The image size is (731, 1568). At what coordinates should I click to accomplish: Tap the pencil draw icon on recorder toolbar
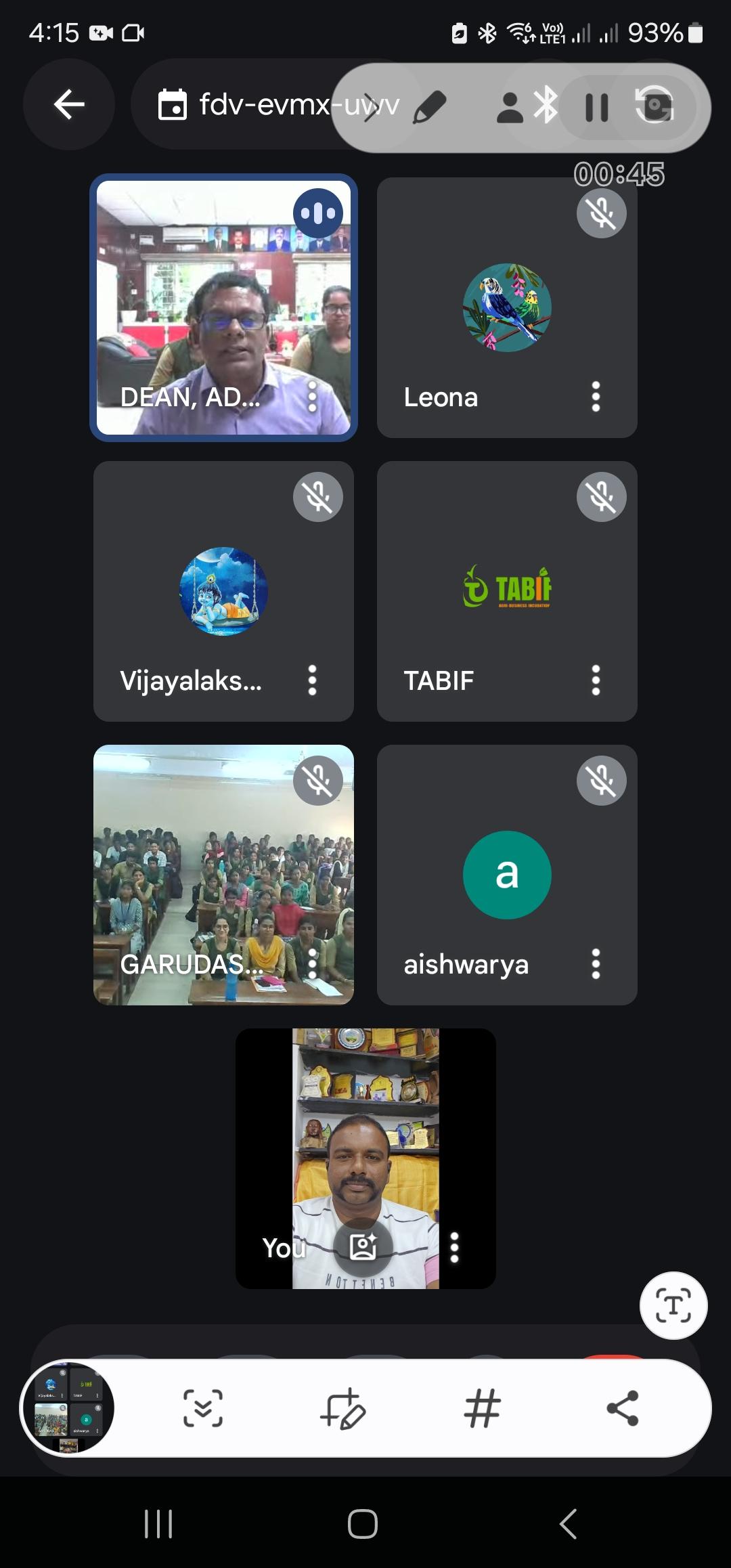tap(430, 107)
